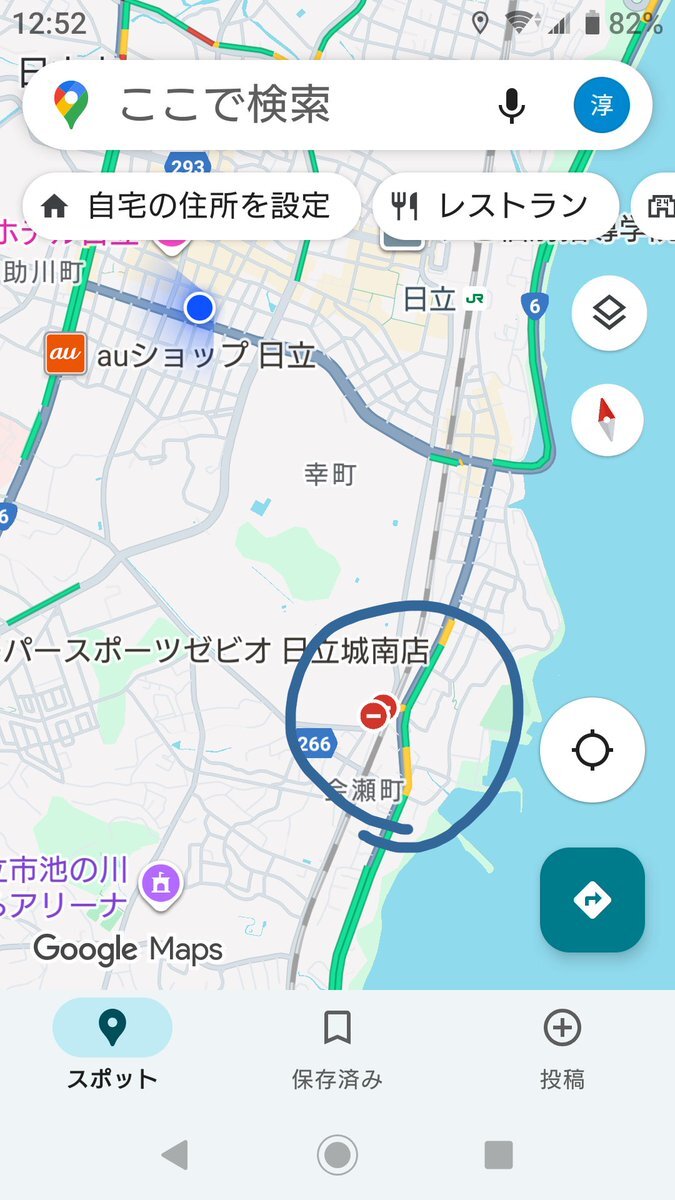Open the map layers selector
This screenshot has height=1200, width=675.
point(609,315)
